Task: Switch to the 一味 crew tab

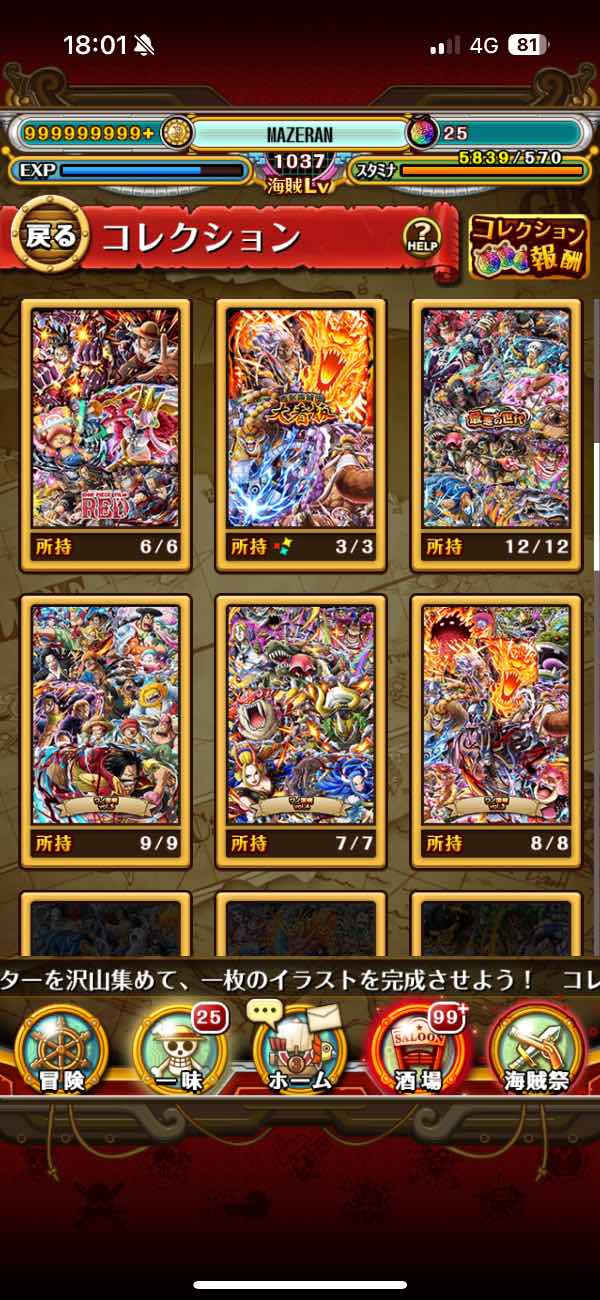Action: point(180,1050)
